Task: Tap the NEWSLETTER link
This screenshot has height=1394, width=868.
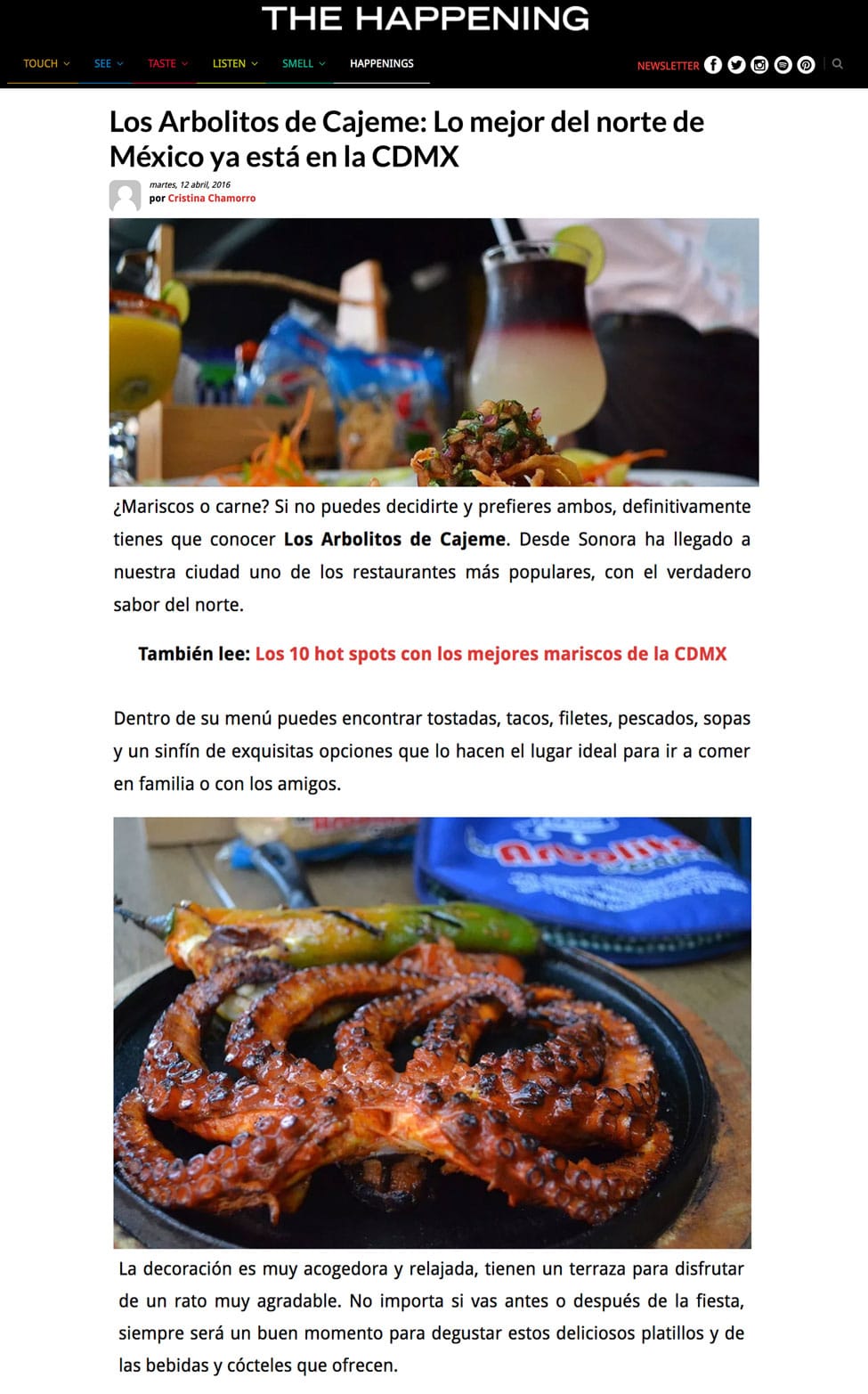Action: pos(668,66)
